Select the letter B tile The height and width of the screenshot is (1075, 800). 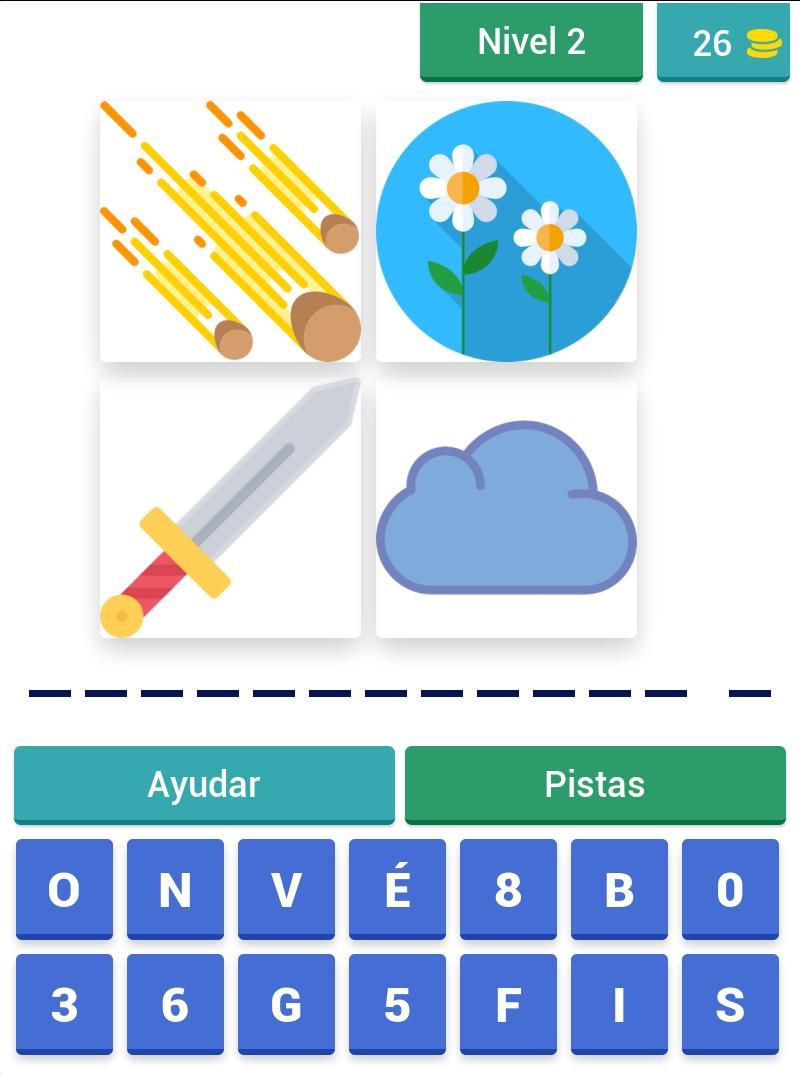[618, 890]
